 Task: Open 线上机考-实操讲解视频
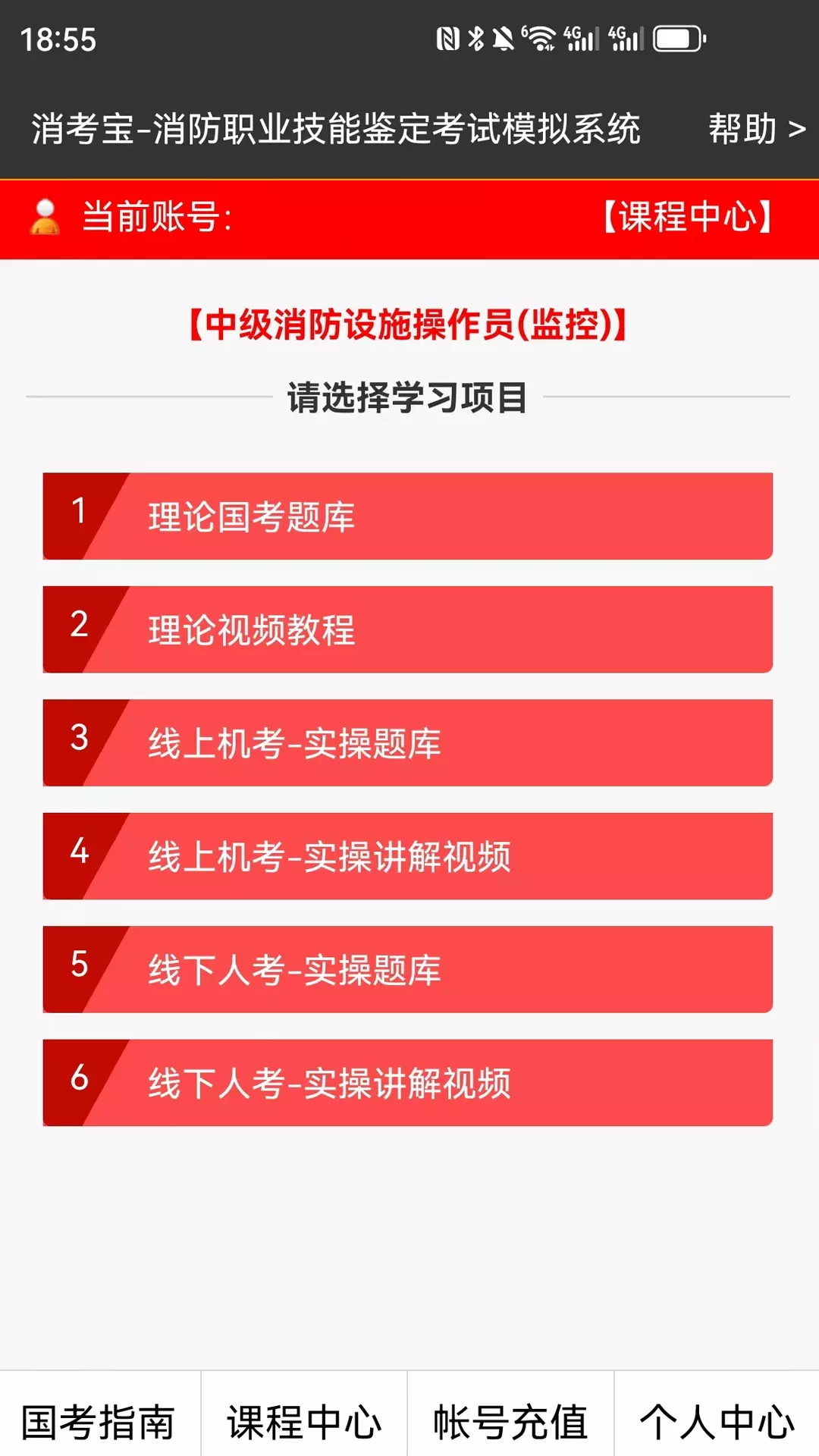408,856
